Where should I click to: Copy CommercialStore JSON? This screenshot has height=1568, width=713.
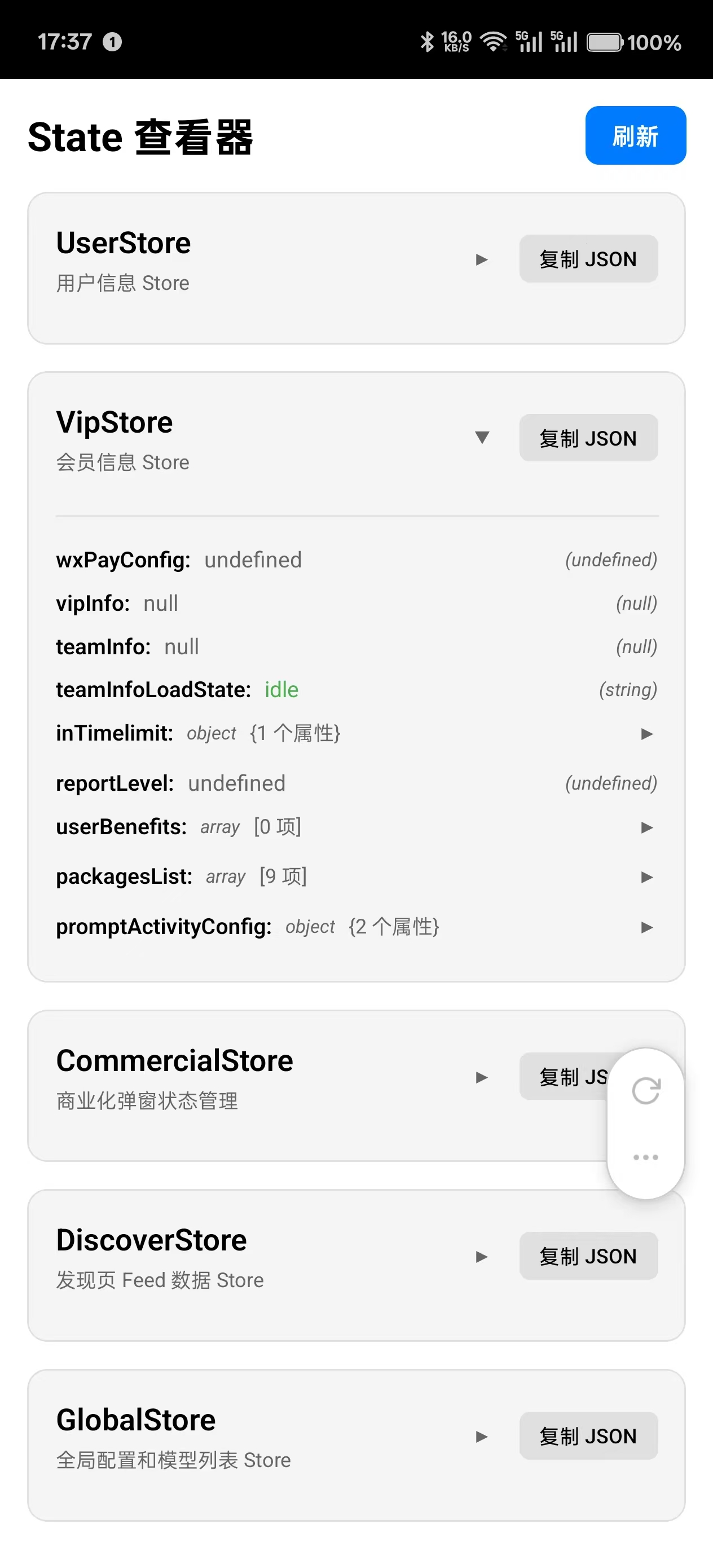563,1076
